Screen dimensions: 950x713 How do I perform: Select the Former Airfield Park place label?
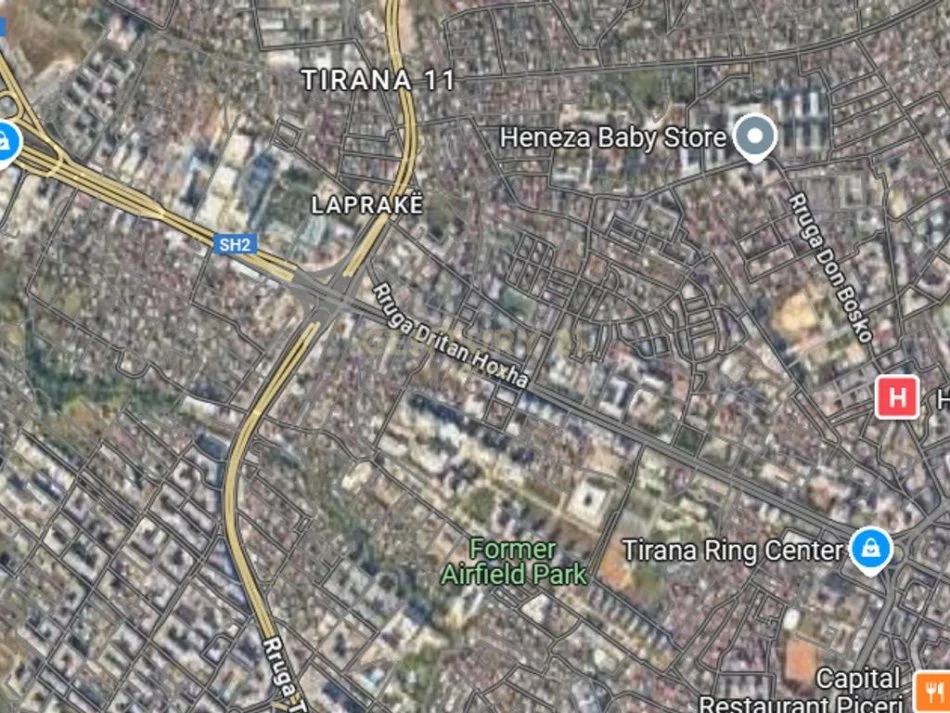(x=513, y=561)
